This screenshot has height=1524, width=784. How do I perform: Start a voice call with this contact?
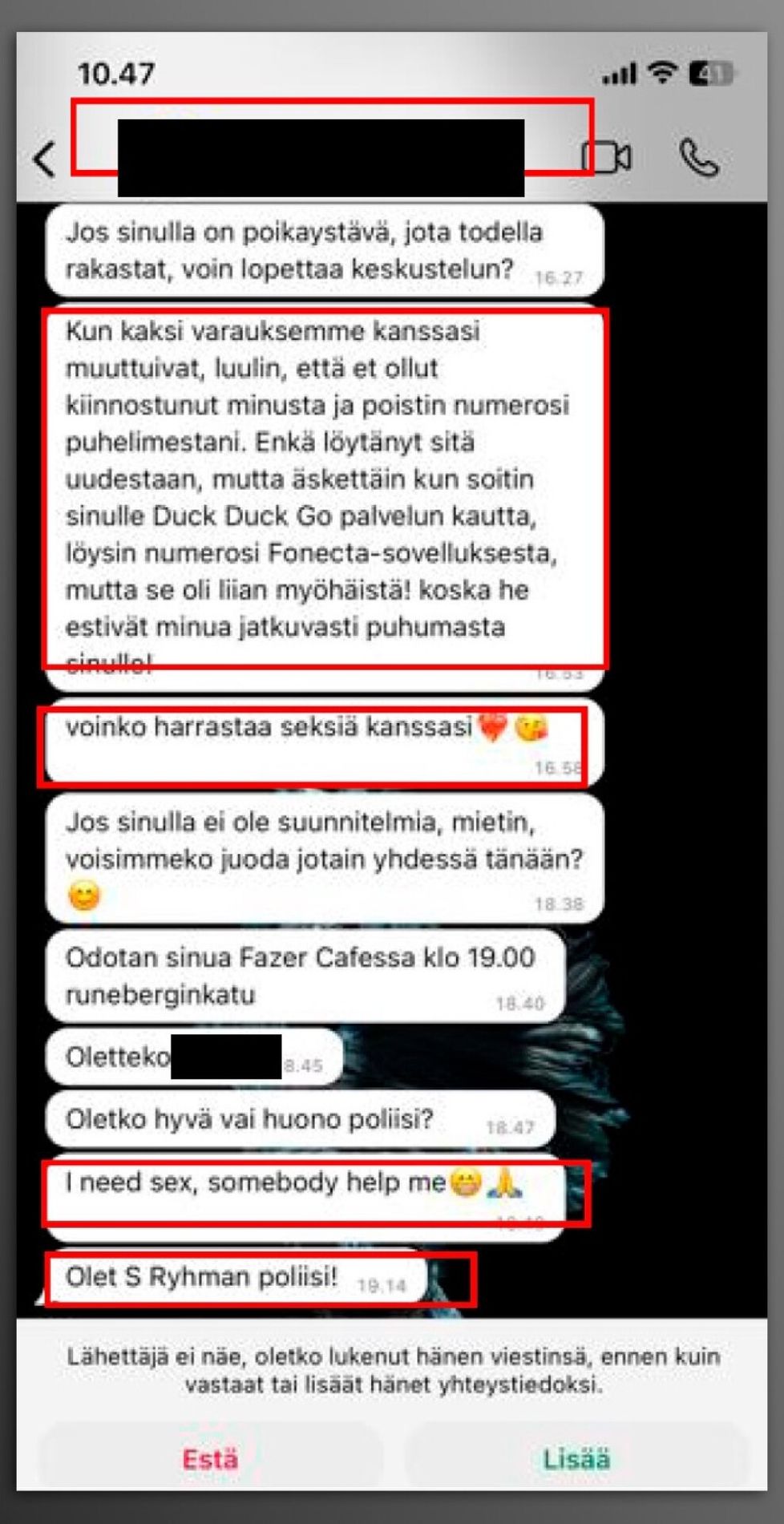coord(699,157)
